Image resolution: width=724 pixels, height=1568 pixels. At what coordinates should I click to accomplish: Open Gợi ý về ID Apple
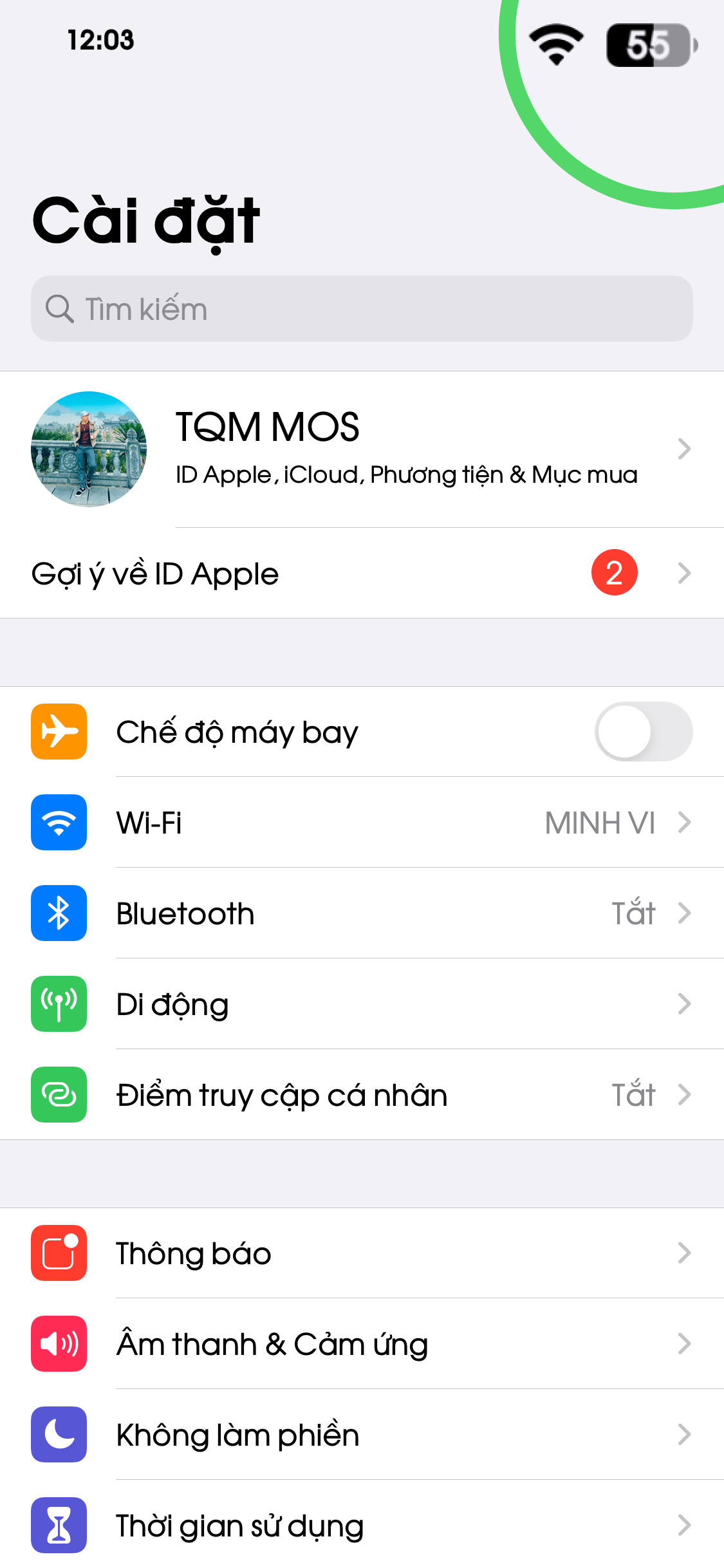[362, 573]
